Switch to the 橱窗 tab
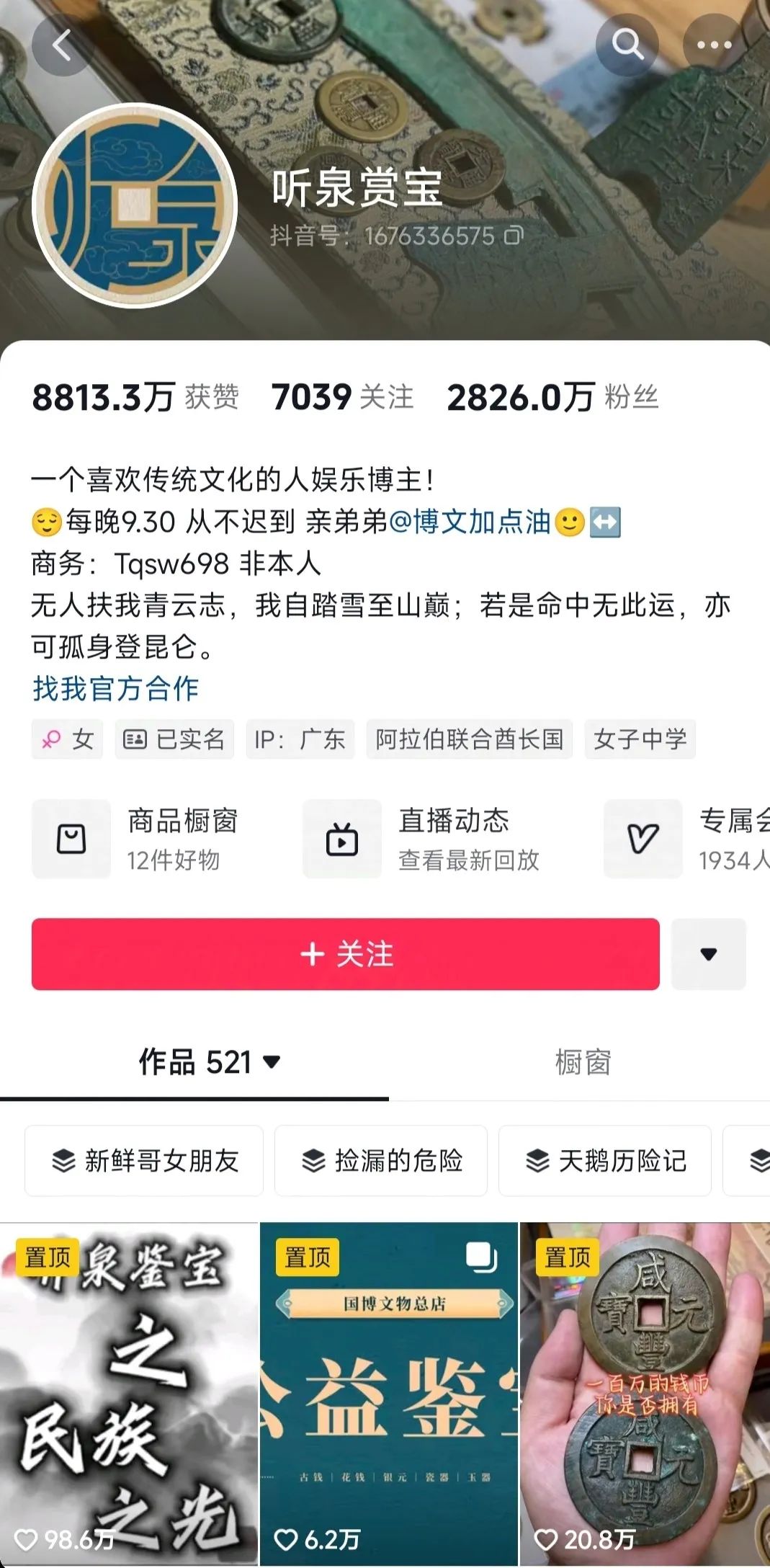The image size is (770, 1568). 583,1062
